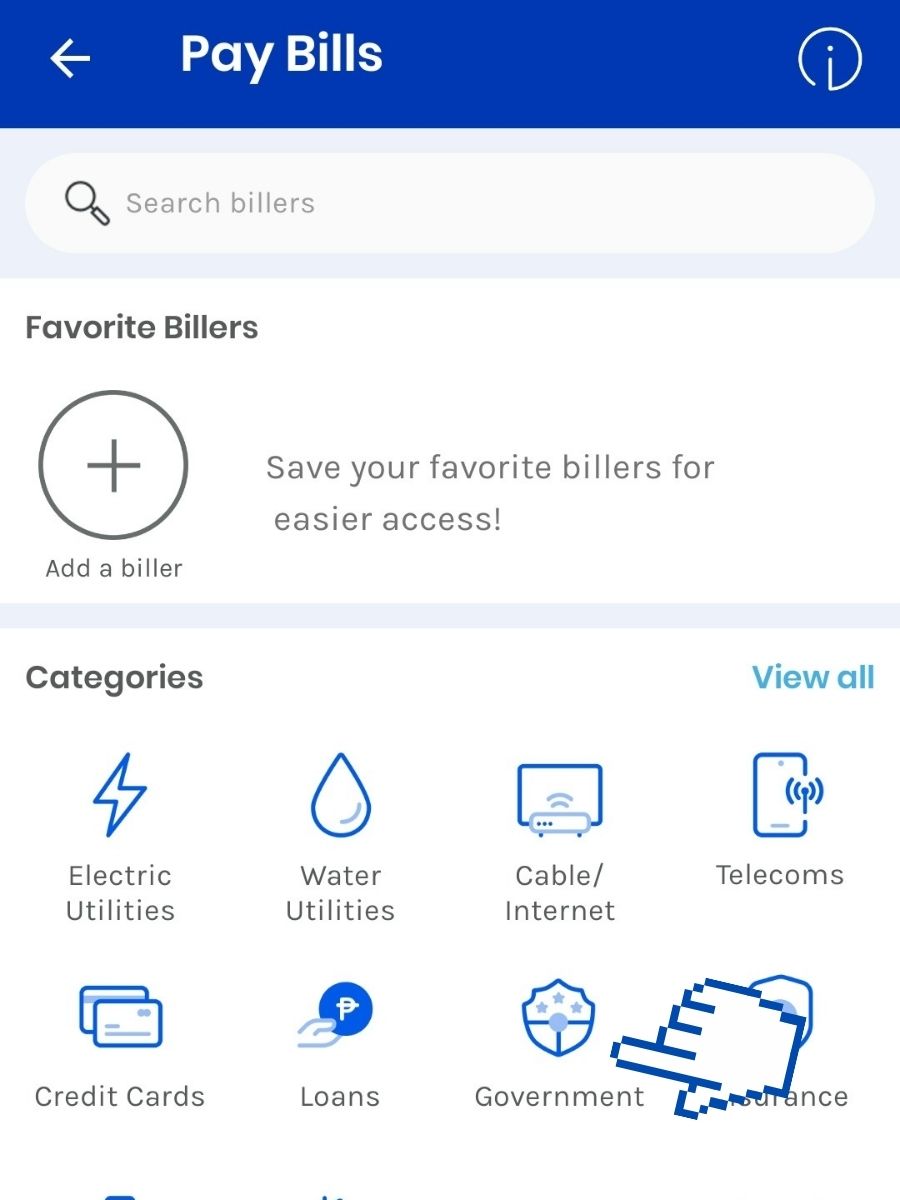Open the Credit Cards category
Image resolution: width=900 pixels, height=1200 pixels.
[x=119, y=1016]
